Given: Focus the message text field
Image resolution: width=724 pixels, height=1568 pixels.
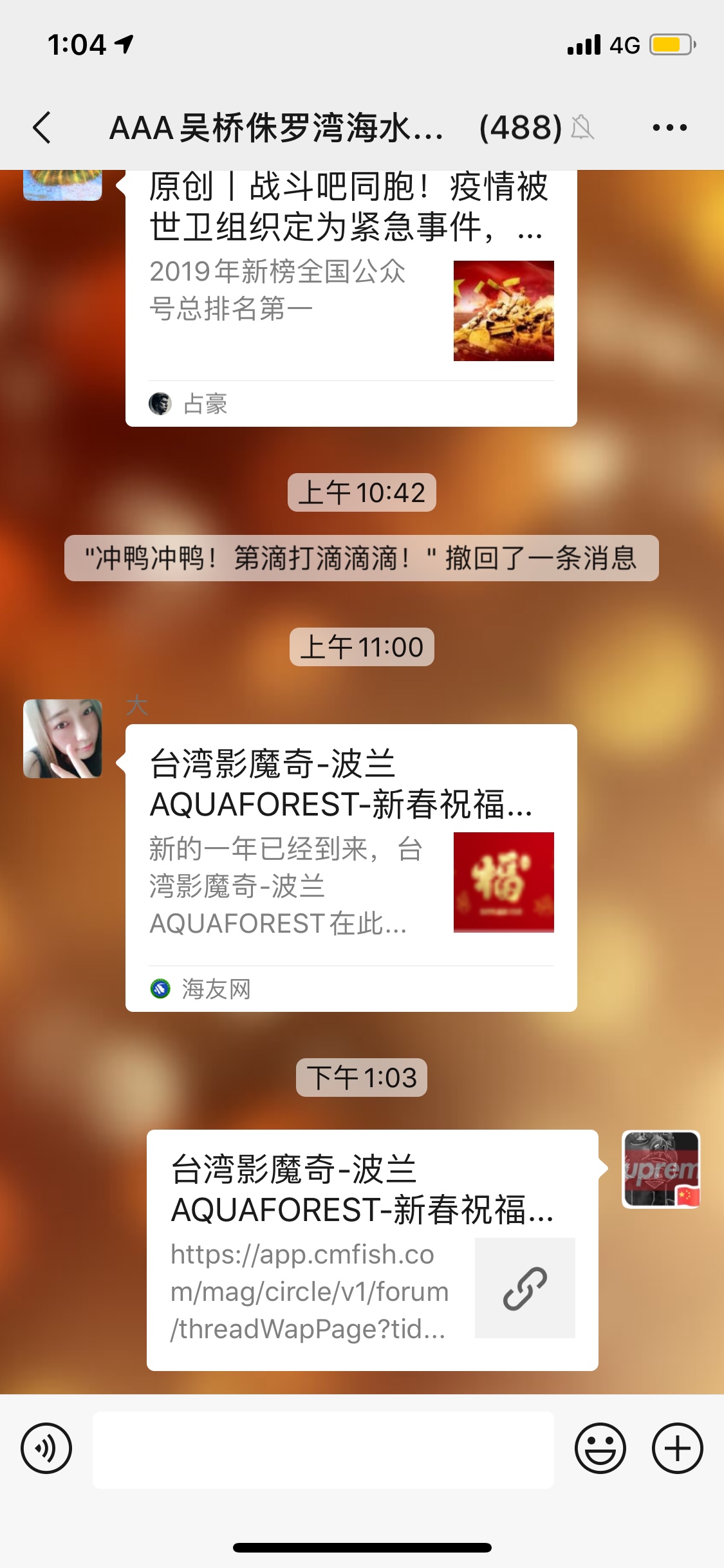Looking at the screenshot, I should click(323, 1450).
